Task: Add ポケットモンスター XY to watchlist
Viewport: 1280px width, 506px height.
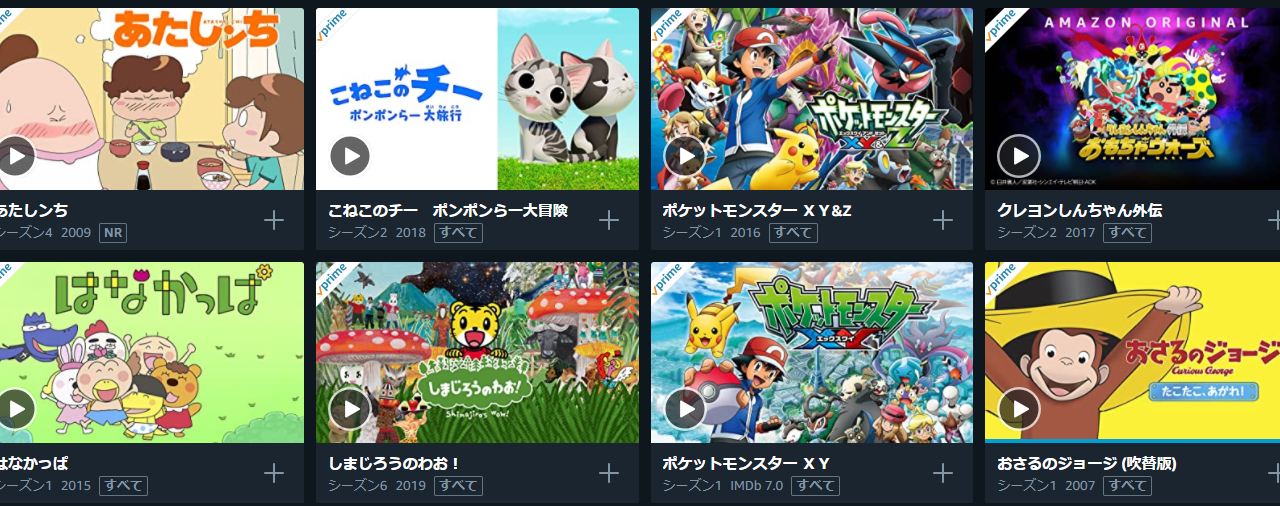Action: coord(943,473)
